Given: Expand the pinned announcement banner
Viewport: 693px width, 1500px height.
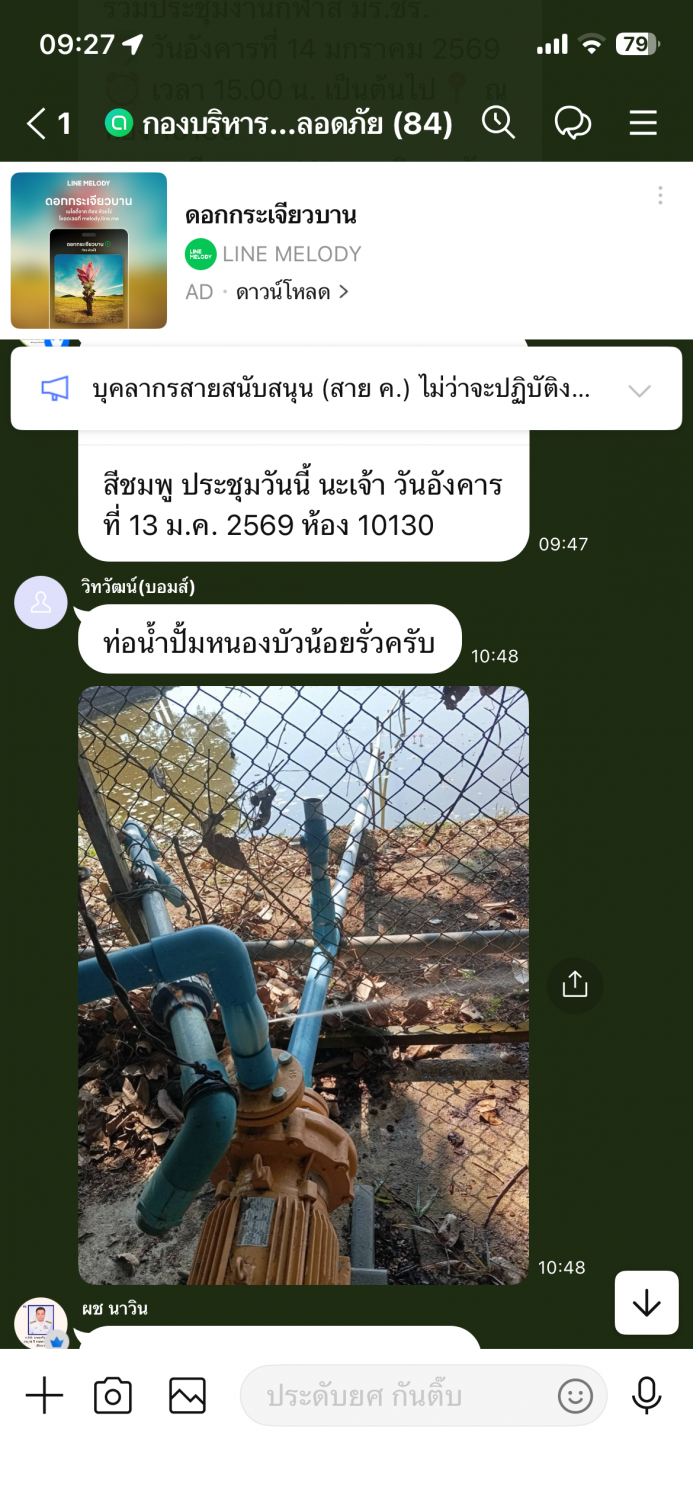Looking at the screenshot, I should point(639,390).
